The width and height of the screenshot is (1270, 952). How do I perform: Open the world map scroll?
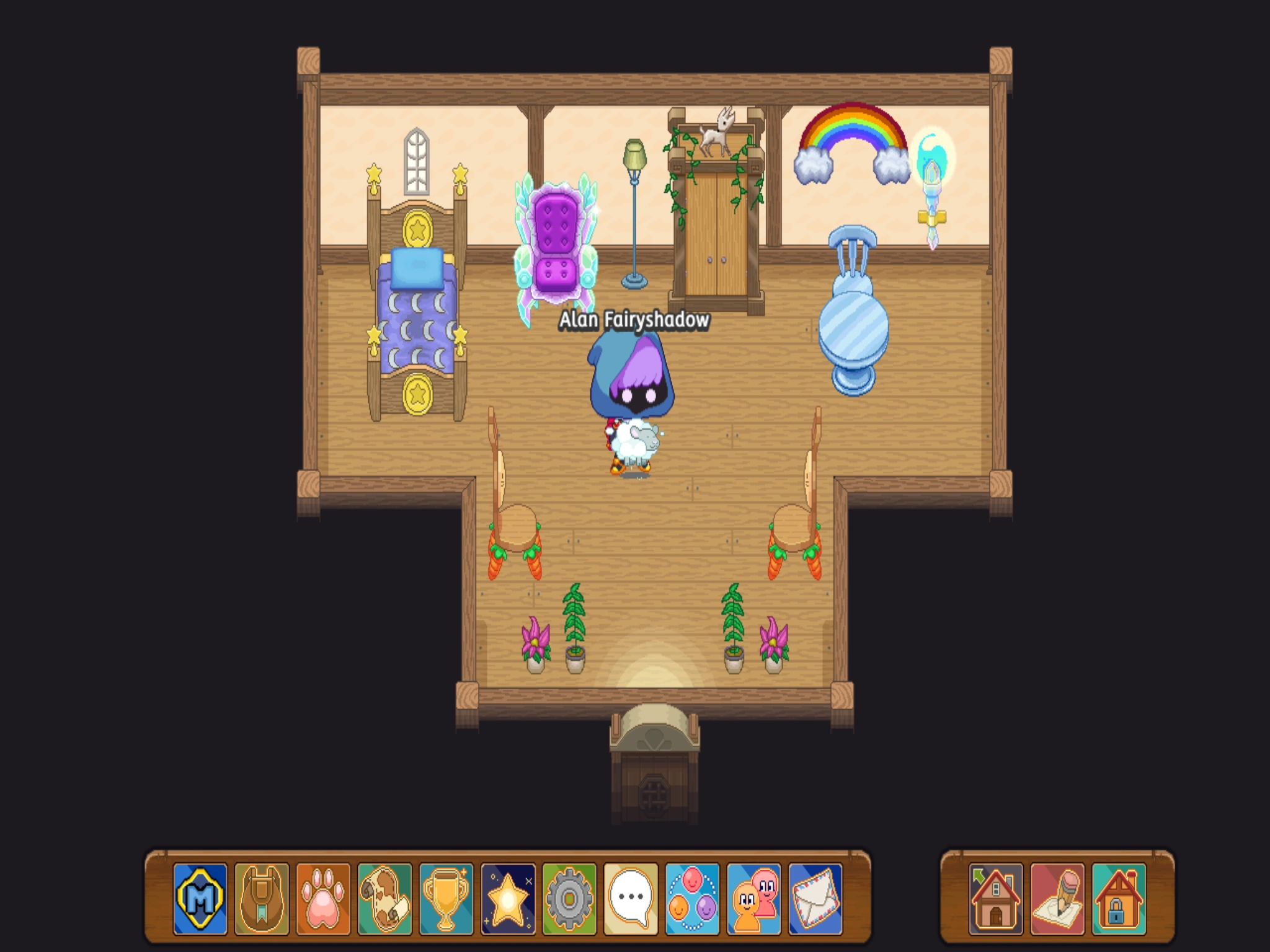384,898
